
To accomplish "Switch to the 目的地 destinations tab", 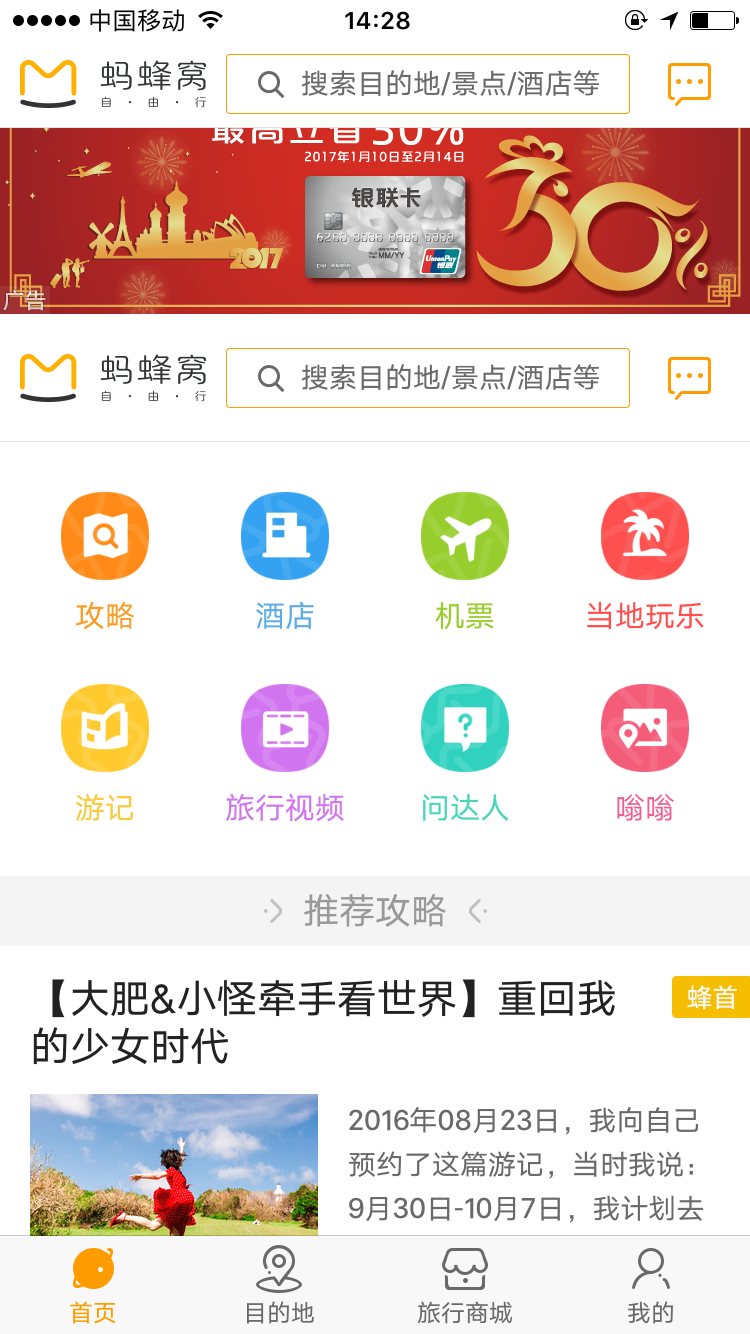I will click(x=279, y=1285).
